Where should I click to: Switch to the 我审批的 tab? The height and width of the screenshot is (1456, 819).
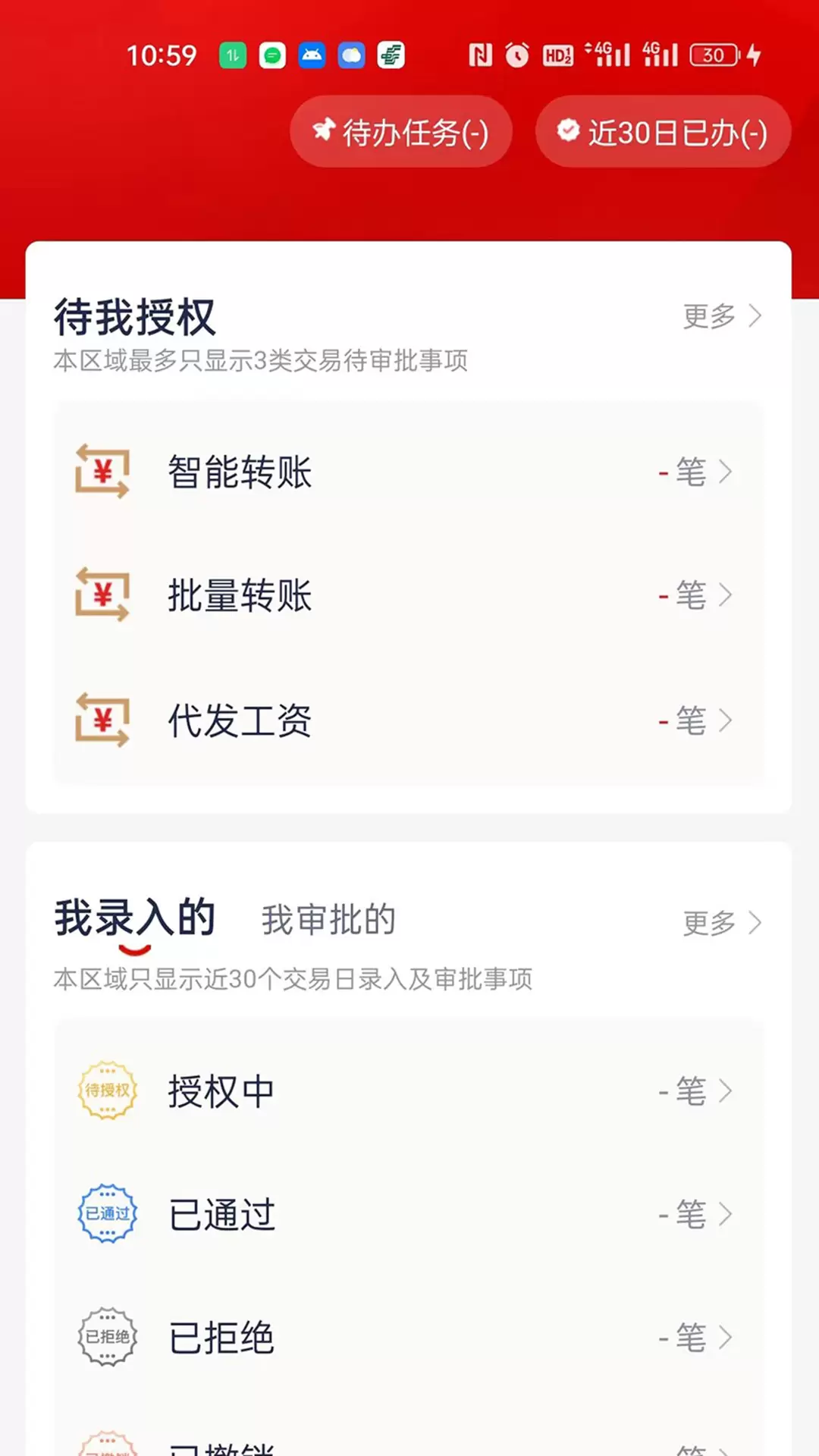(x=328, y=920)
